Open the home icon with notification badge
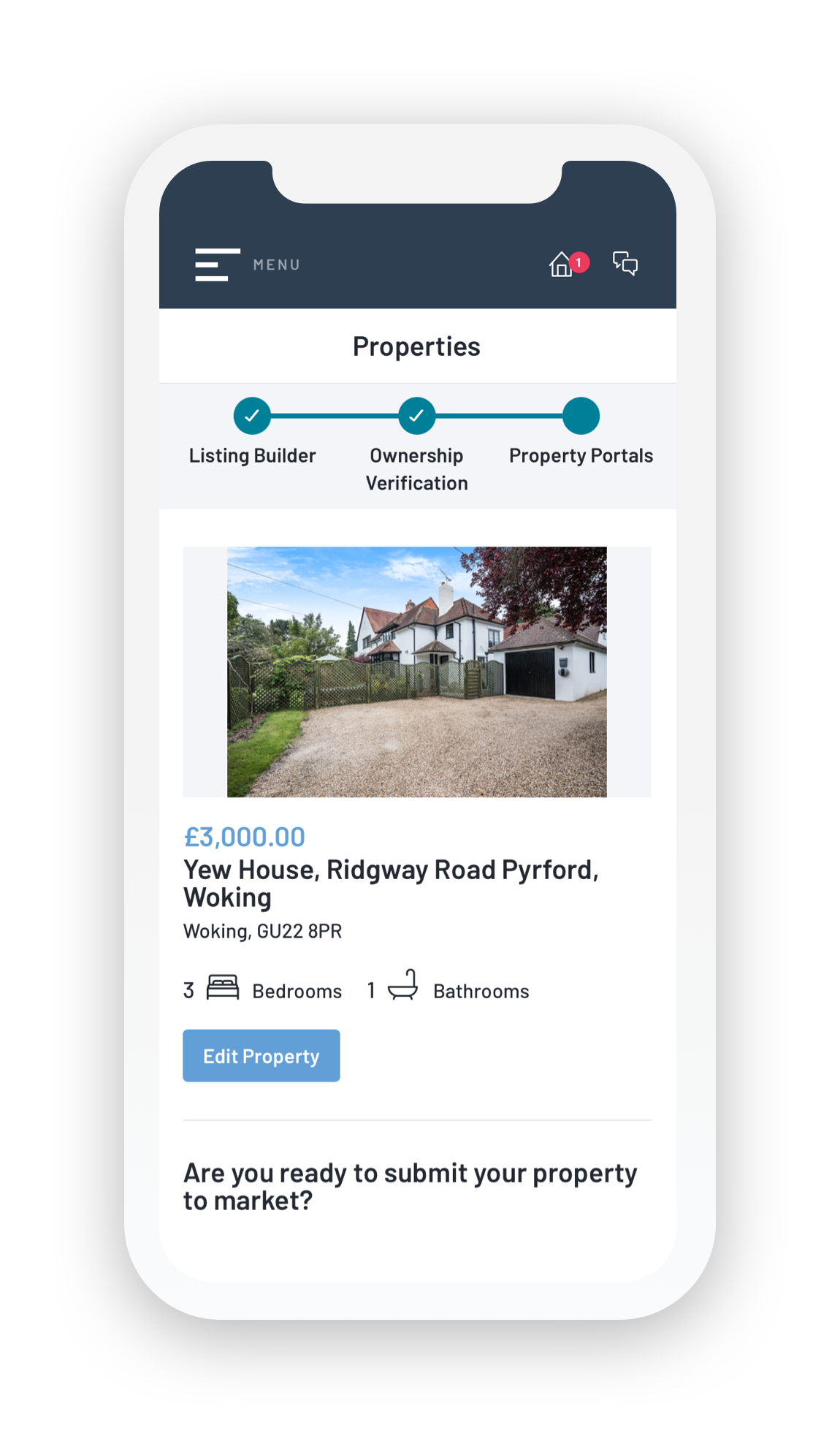 point(562,265)
